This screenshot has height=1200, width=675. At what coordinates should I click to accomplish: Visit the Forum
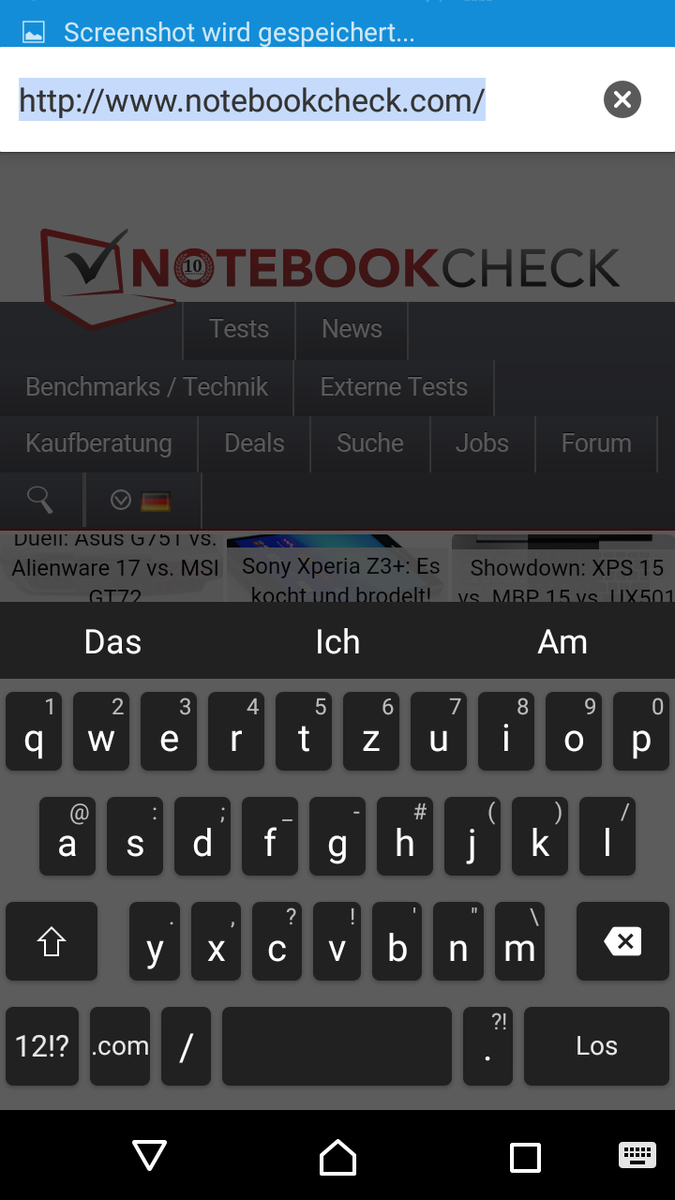pos(596,443)
